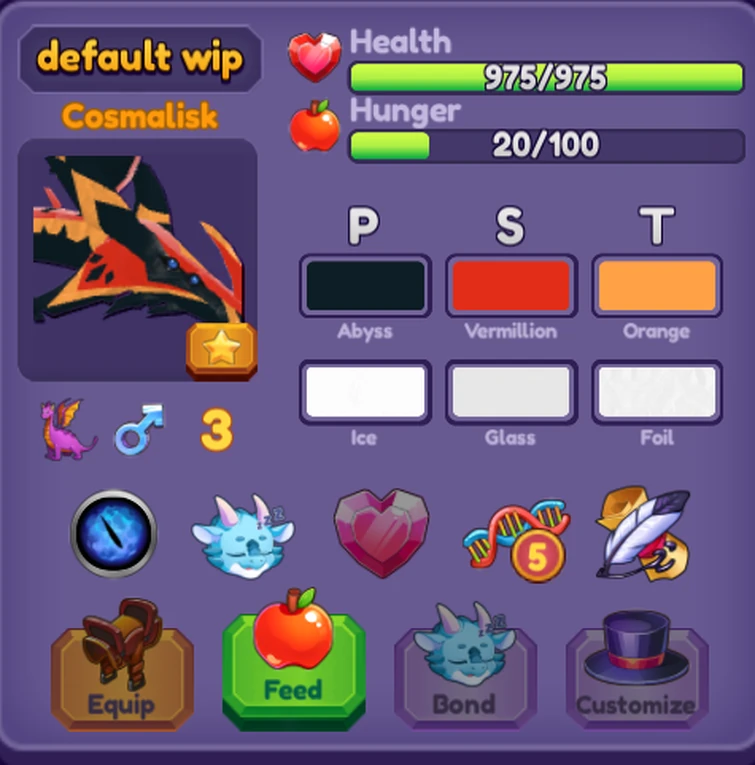This screenshot has height=765, width=755.
Task: Tap the Glass material swatch
Action: point(511,391)
